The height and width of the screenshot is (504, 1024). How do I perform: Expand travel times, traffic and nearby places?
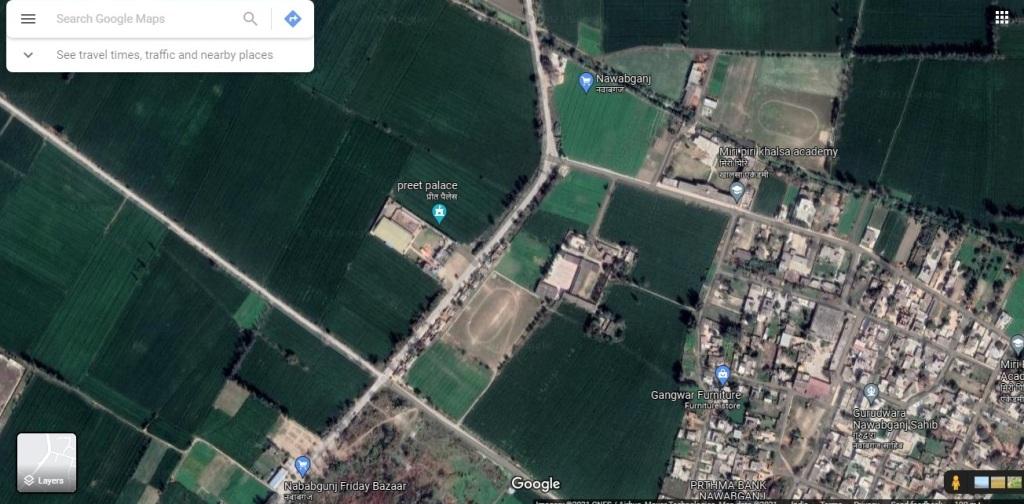28,55
